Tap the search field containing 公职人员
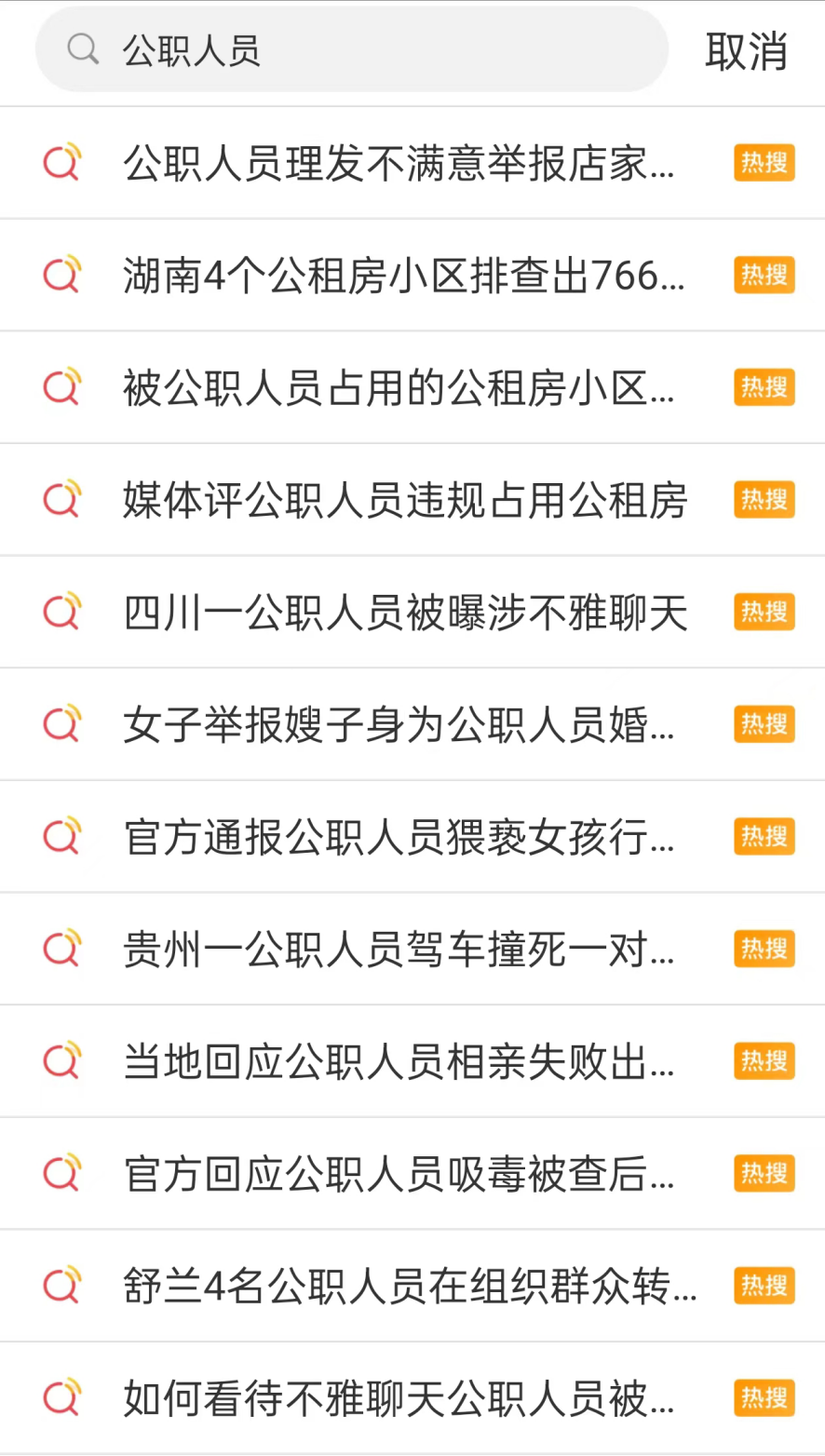 click(x=352, y=50)
